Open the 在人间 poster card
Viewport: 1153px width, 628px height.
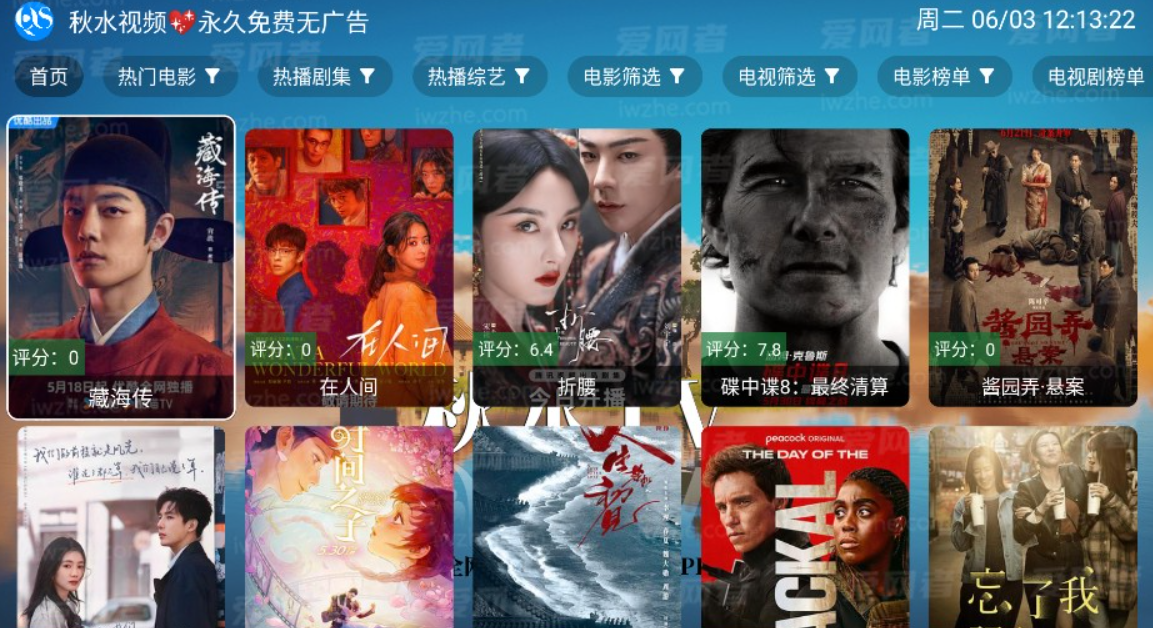pyautogui.click(x=349, y=267)
